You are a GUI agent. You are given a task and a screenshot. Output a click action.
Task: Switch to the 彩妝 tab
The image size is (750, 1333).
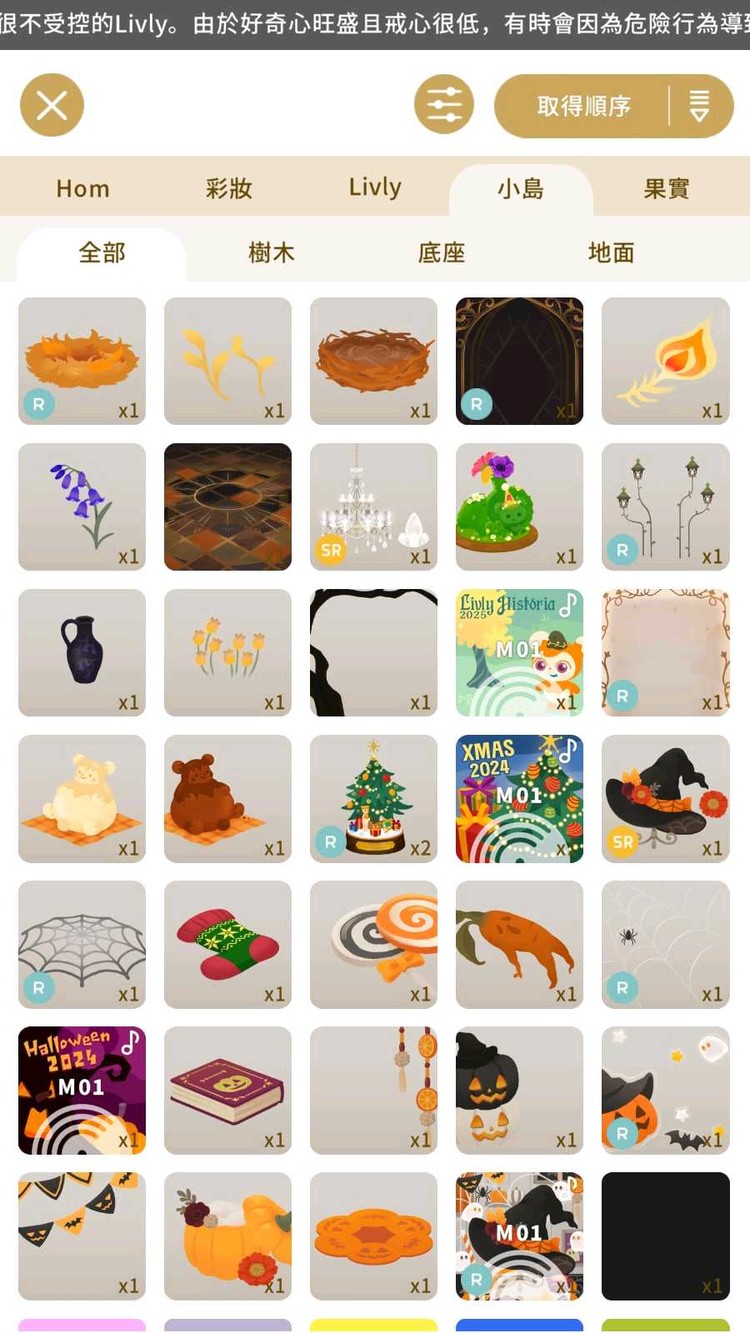pyautogui.click(x=229, y=189)
